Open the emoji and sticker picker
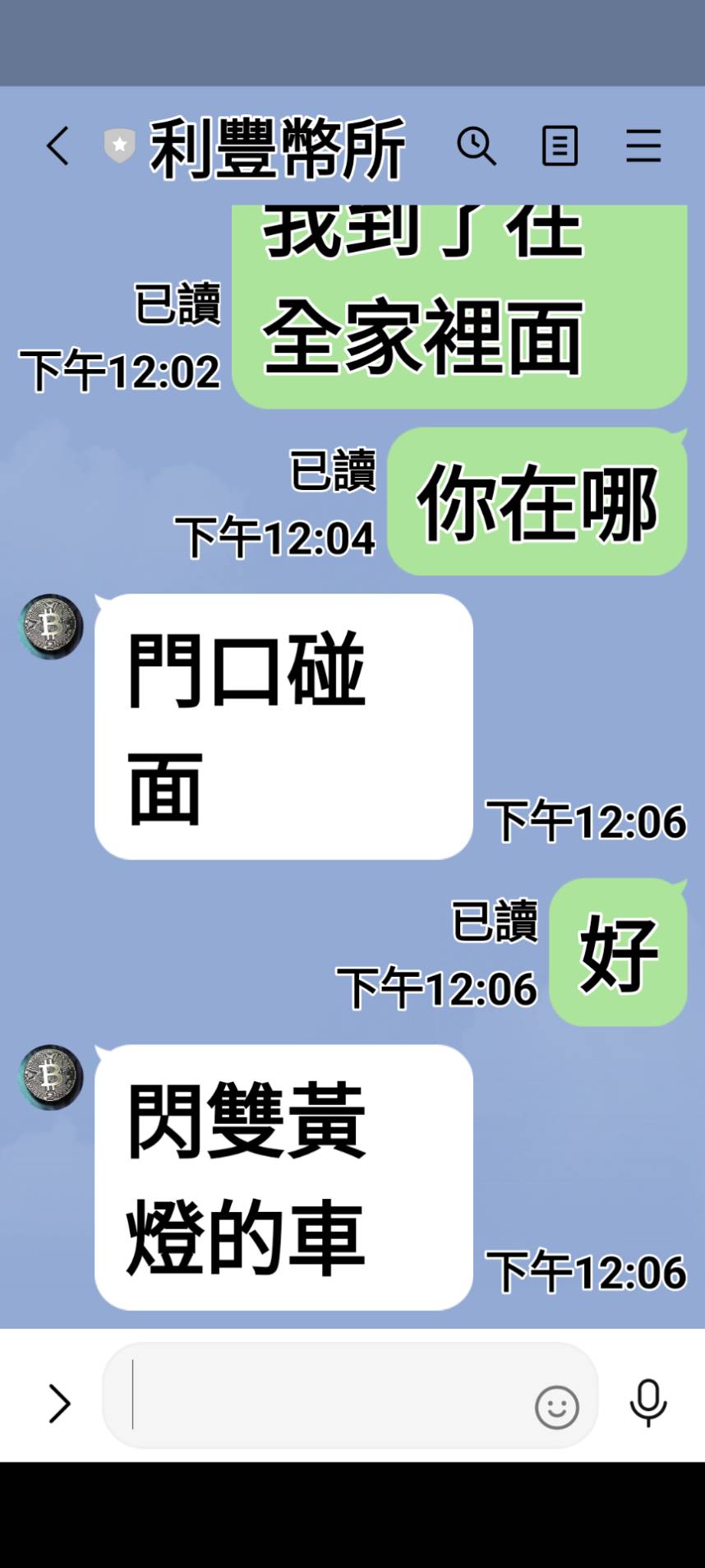 tap(557, 1407)
